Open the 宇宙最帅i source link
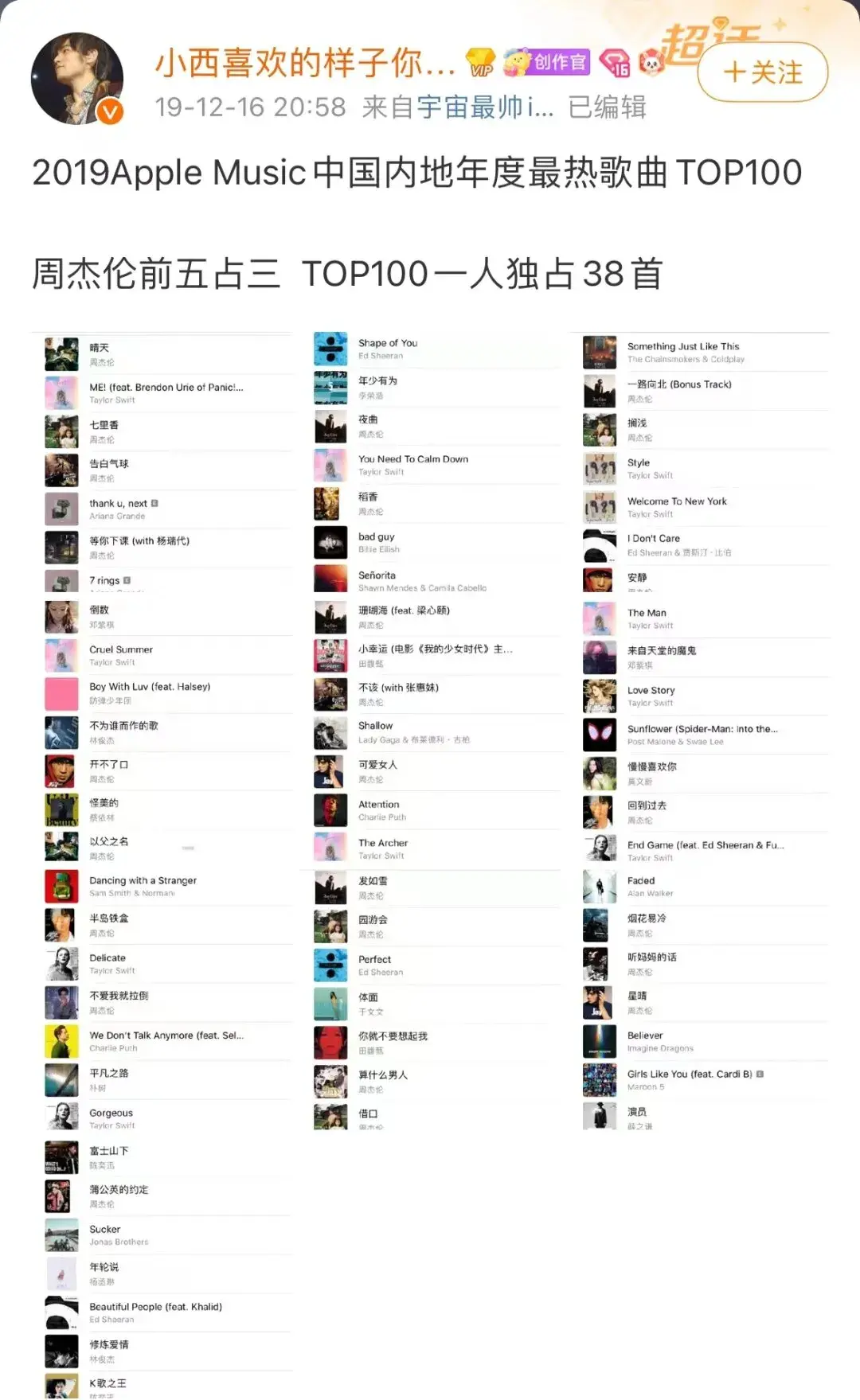This screenshot has height=1400, width=860. [485, 107]
